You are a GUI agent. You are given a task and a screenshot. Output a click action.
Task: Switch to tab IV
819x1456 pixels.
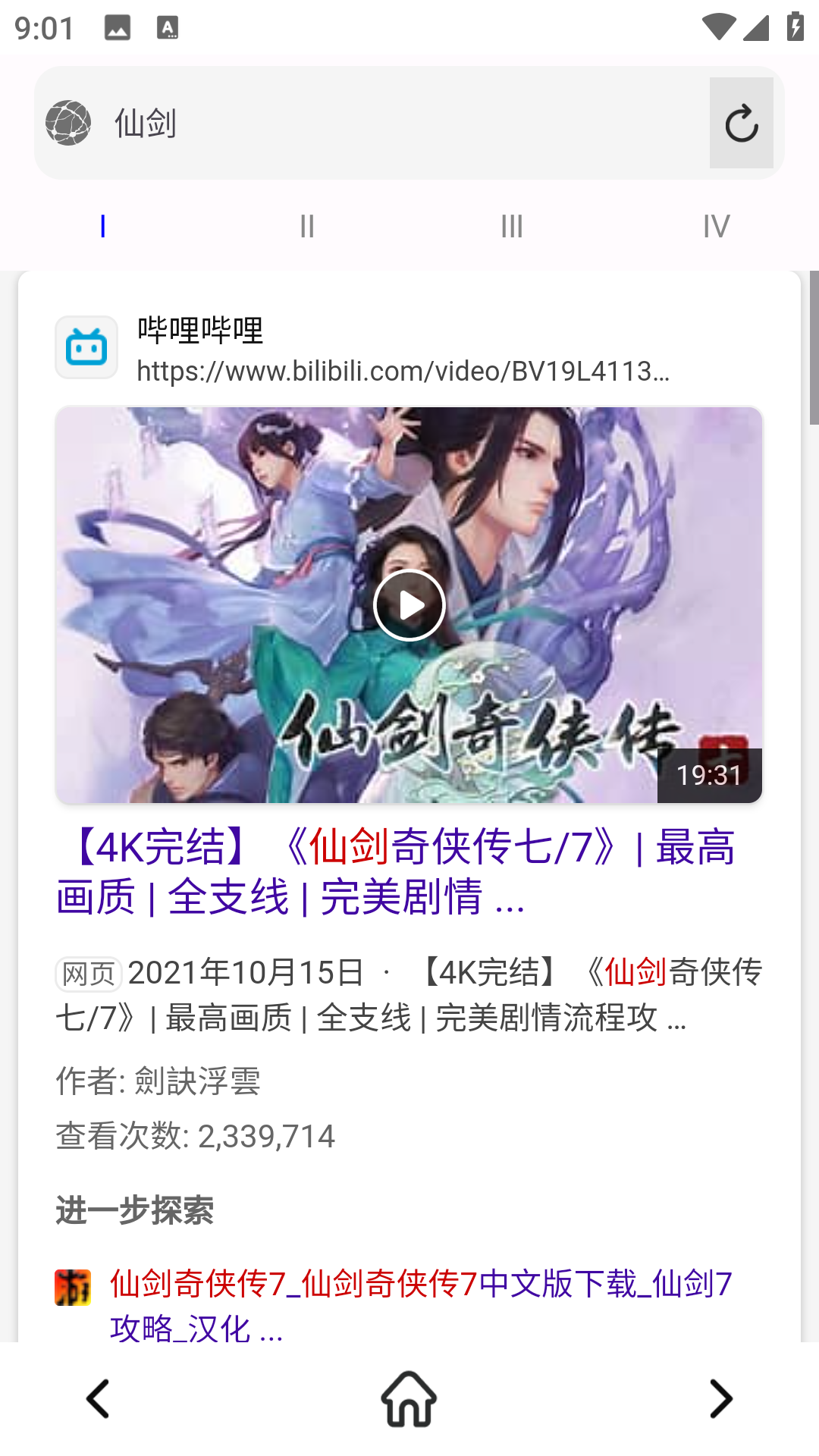[716, 226]
